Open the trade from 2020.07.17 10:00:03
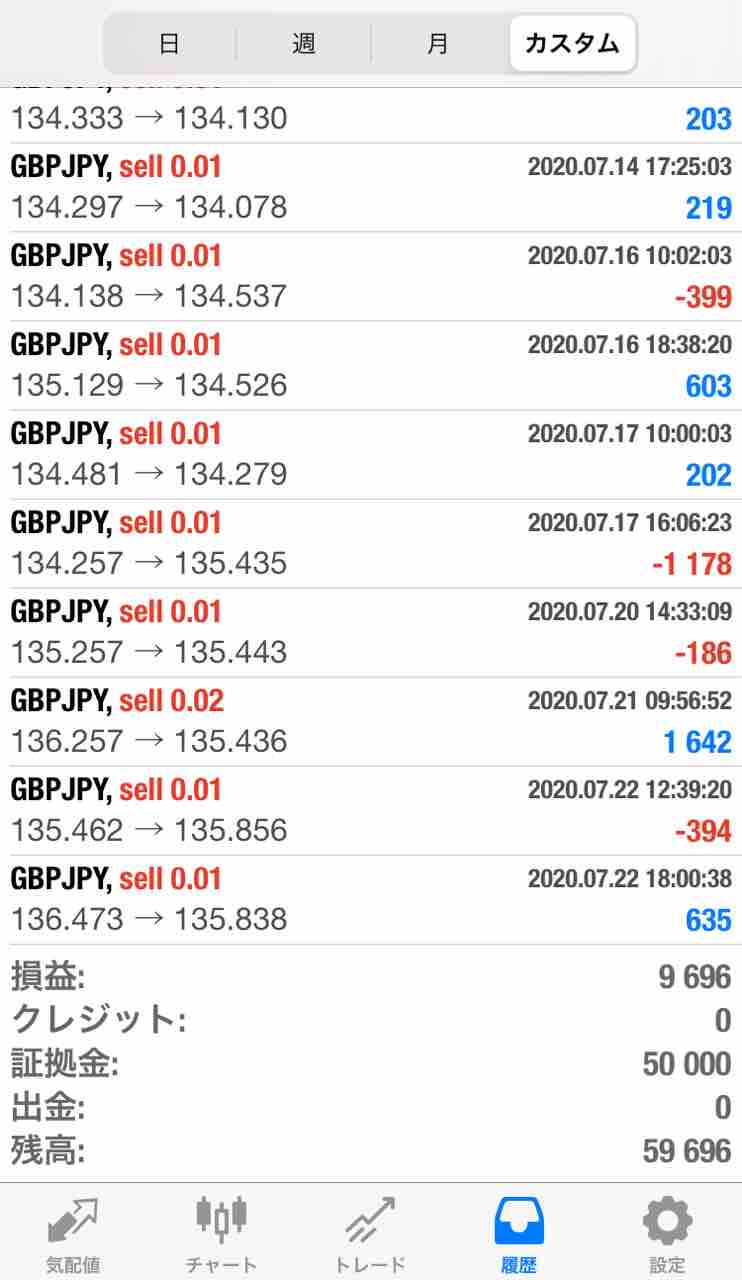The width and height of the screenshot is (742, 1280). (x=371, y=455)
